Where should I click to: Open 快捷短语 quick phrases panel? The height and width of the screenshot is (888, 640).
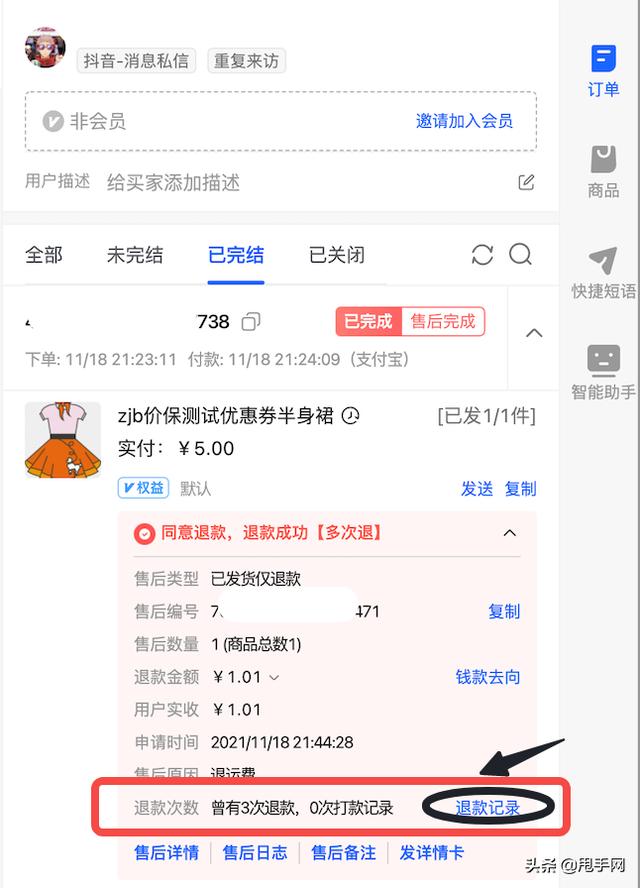click(x=603, y=273)
